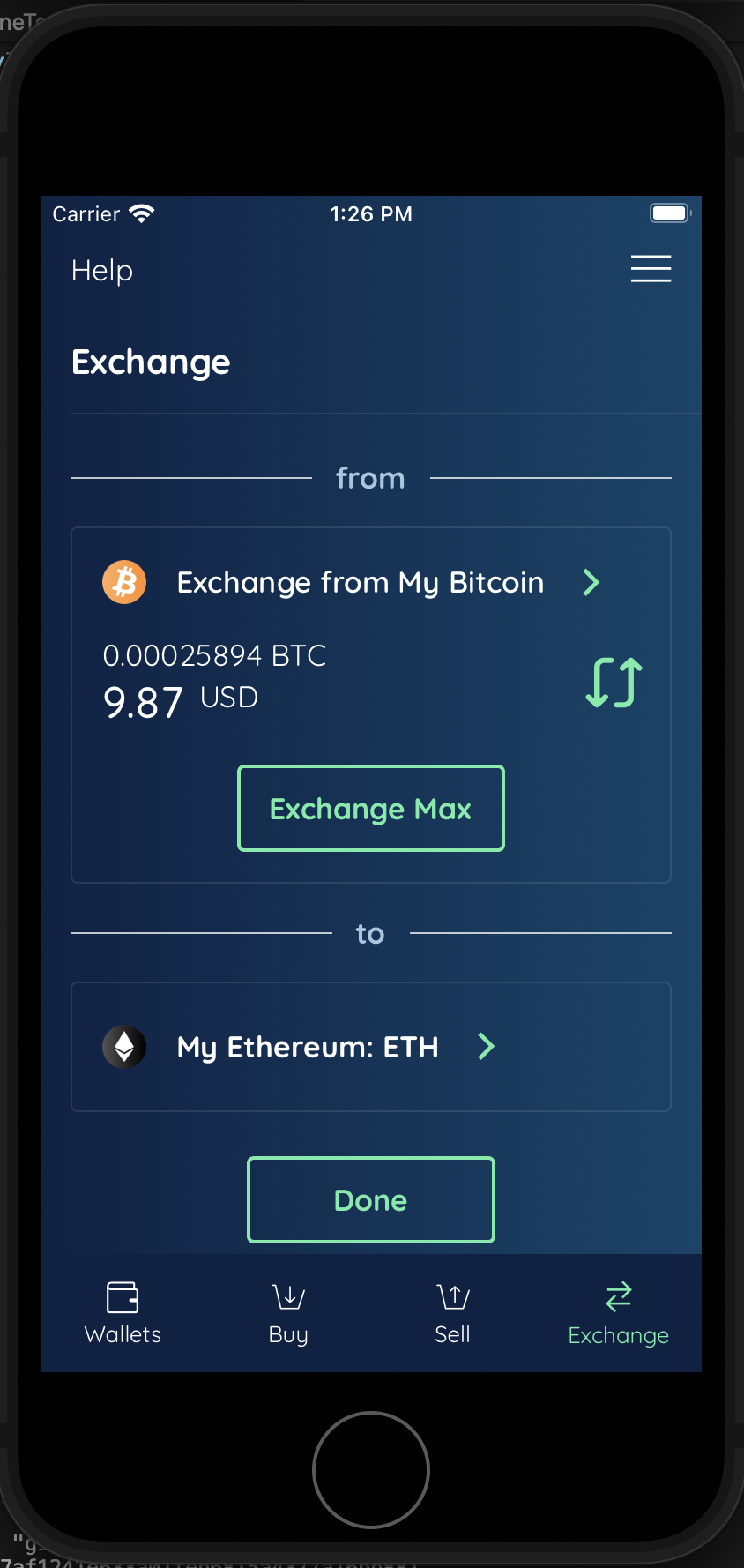Tap the battery indicator in status bar
This screenshot has height=1568, width=744.
point(669,212)
